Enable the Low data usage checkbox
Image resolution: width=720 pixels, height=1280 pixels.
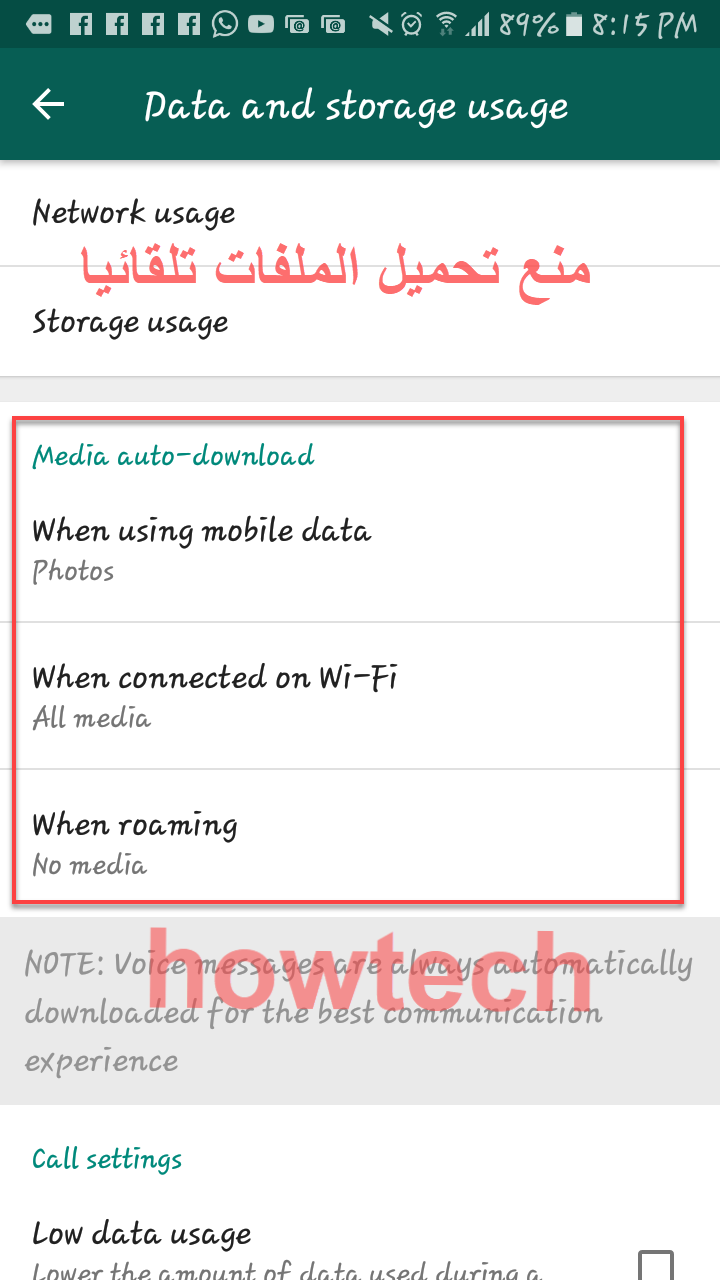coord(655,1263)
